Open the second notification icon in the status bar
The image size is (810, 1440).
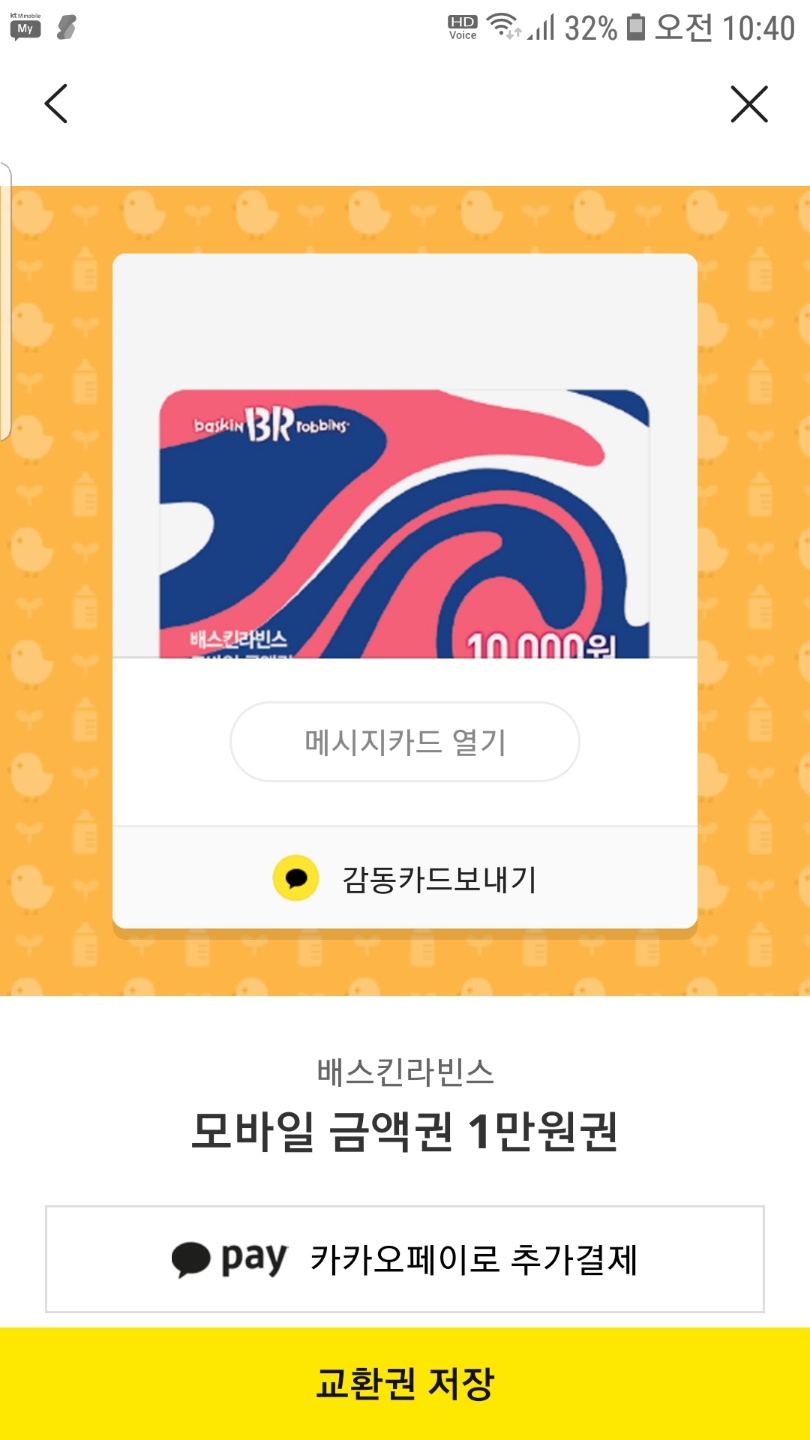pyautogui.click(x=68, y=27)
